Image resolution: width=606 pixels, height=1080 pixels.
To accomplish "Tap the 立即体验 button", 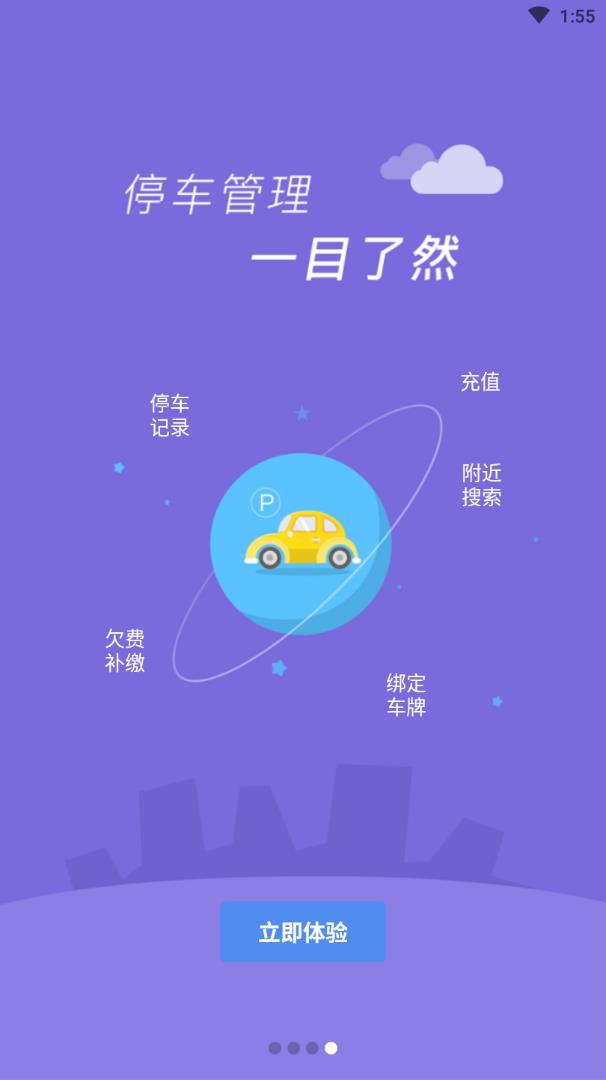I will [x=303, y=932].
